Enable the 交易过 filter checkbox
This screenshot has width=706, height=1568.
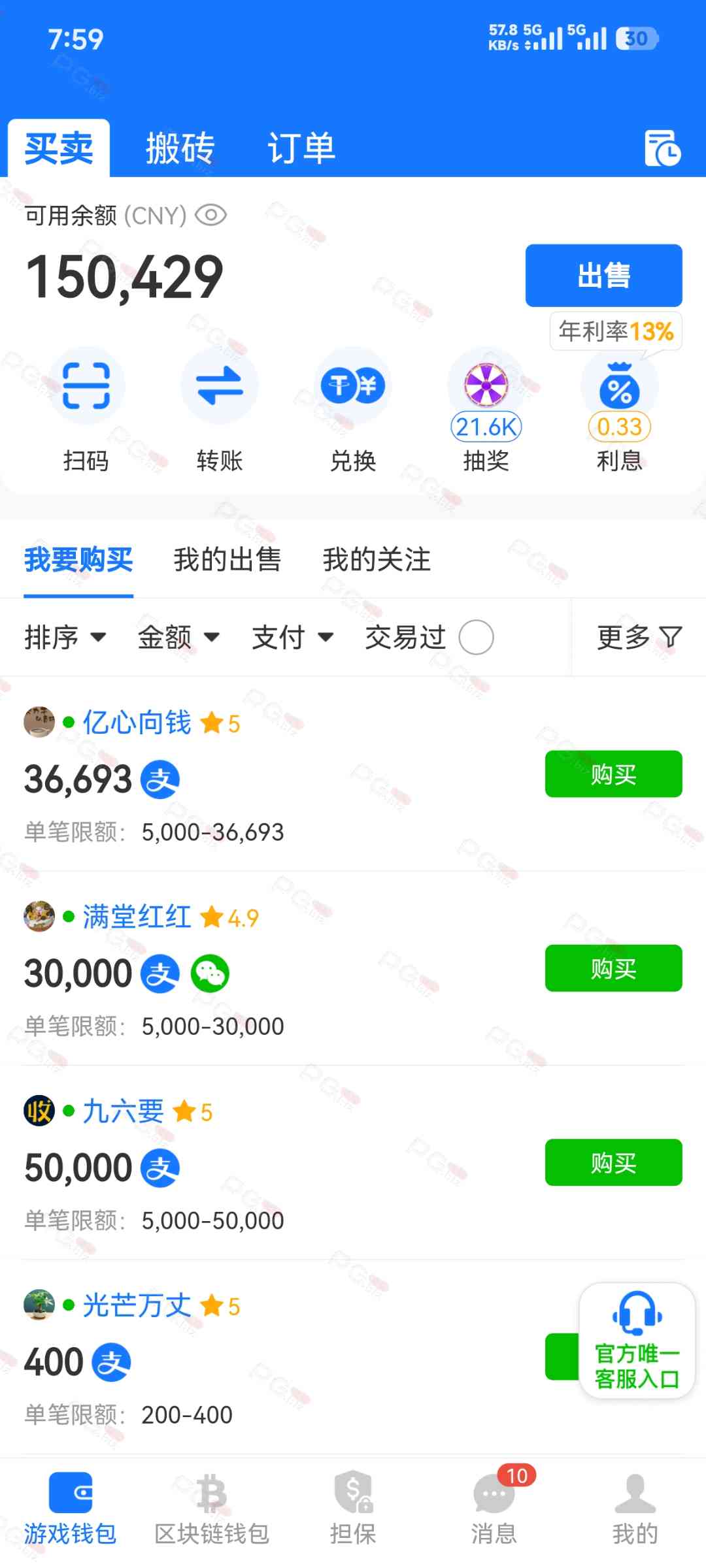tap(476, 637)
